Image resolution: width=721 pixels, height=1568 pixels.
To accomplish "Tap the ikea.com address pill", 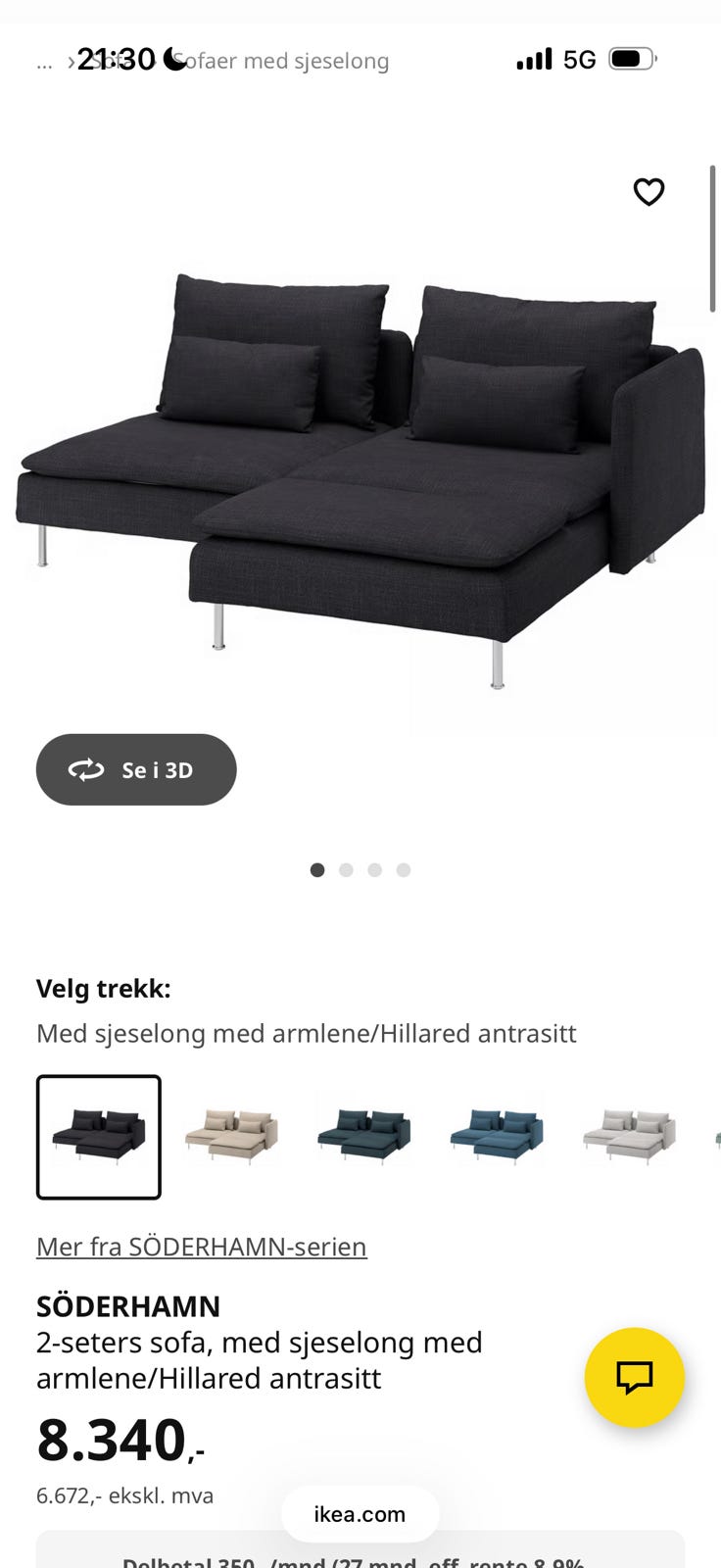I will click(x=360, y=1513).
